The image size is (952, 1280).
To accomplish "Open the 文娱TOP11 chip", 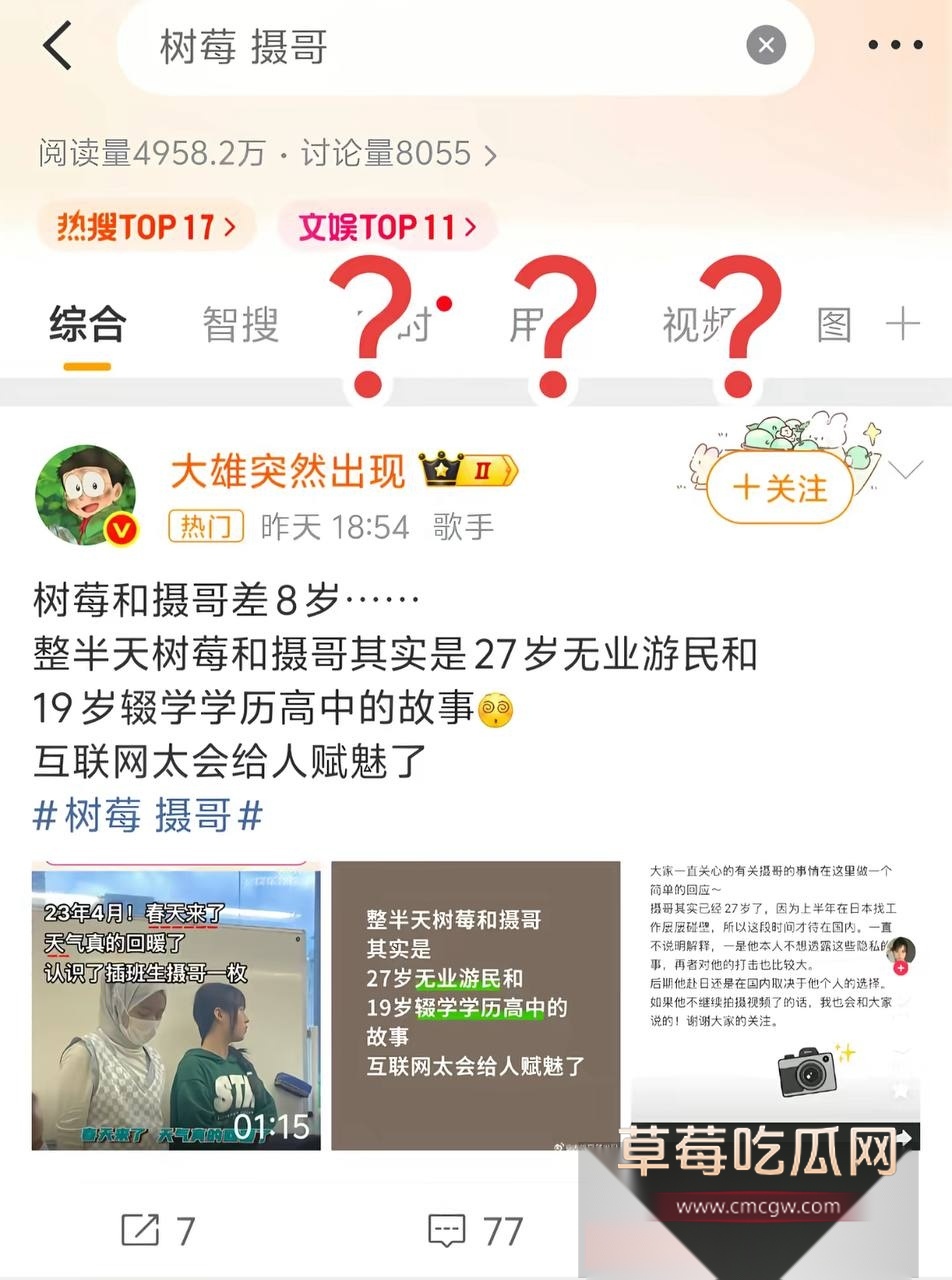I will [x=386, y=227].
